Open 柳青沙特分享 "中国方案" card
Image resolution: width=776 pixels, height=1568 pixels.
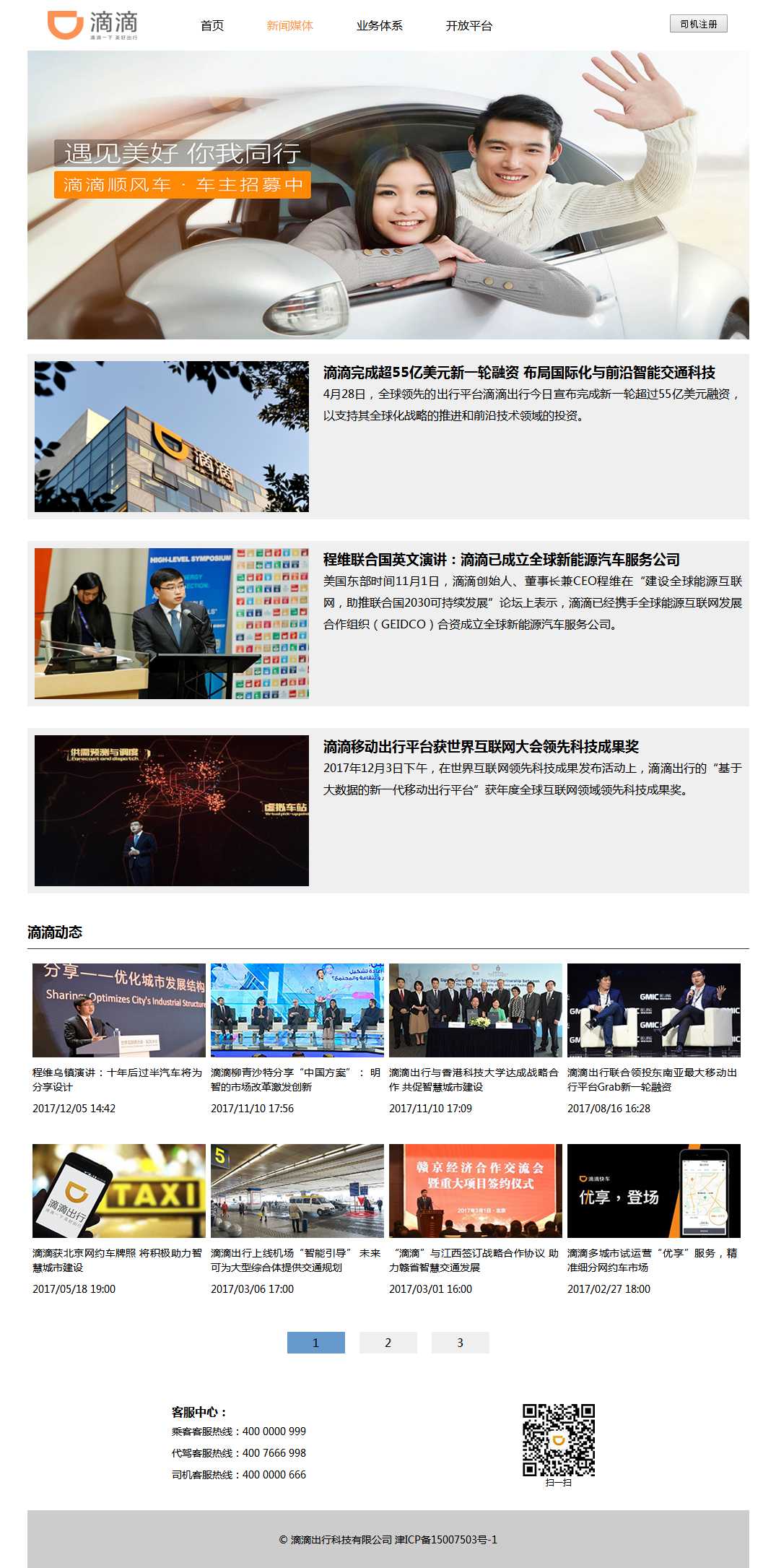point(297,1010)
